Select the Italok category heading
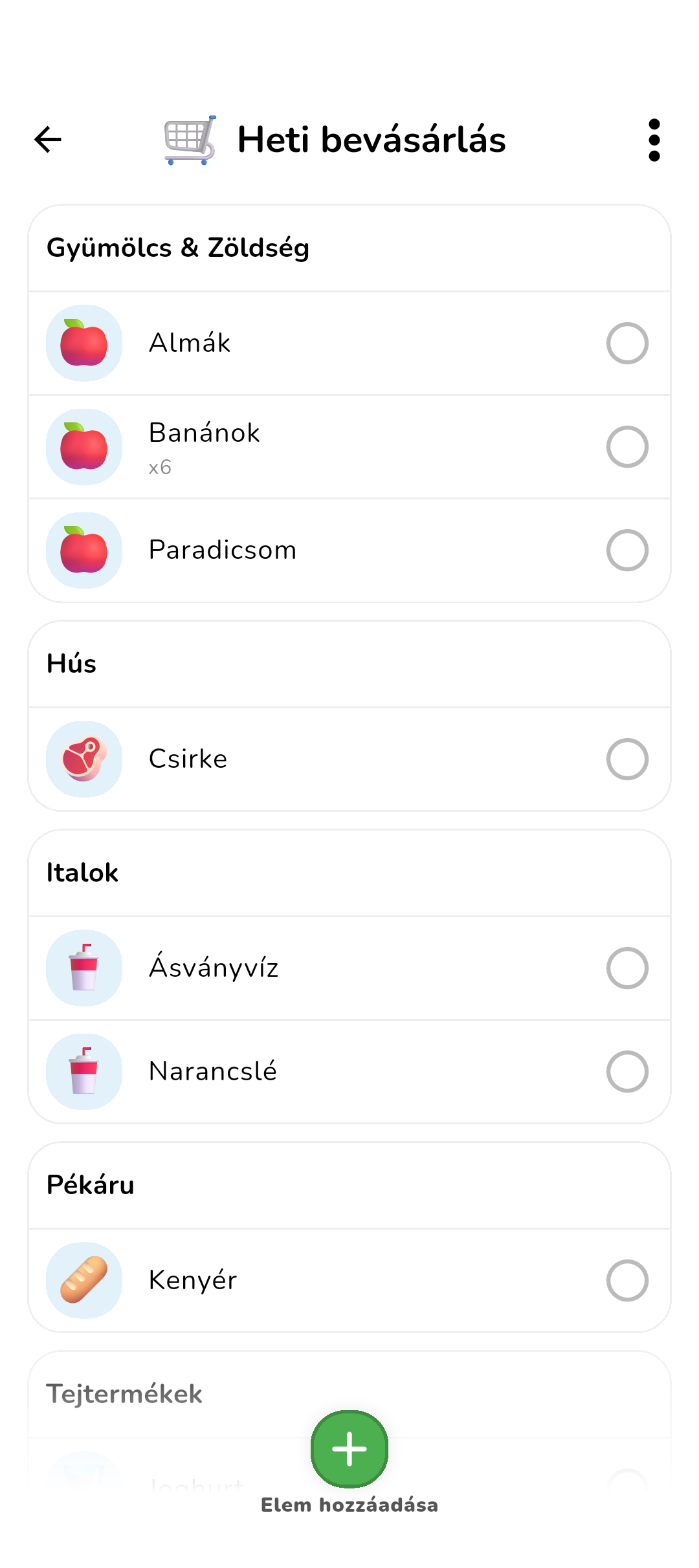699x1568 pixels. (82, 873)
